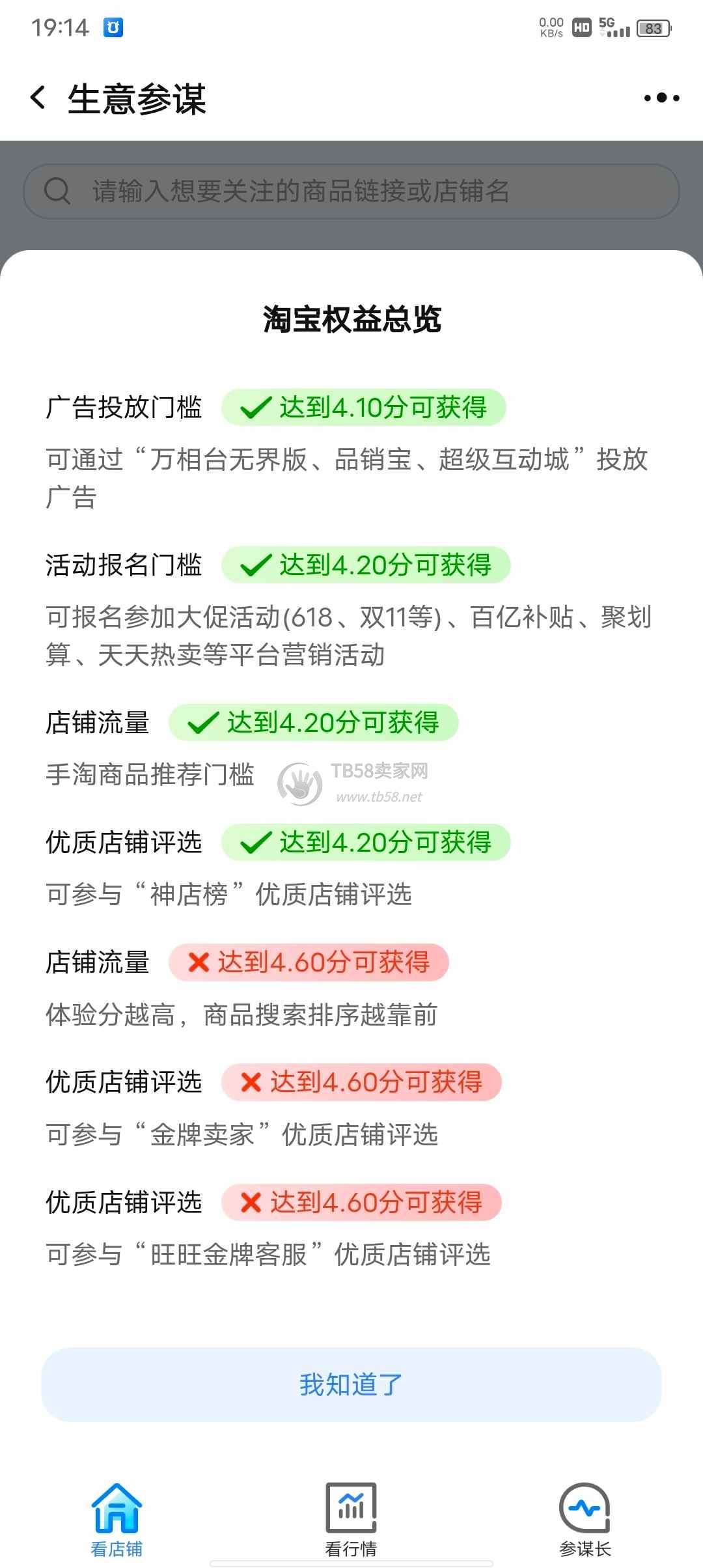
Task: Tap the product link or shop search field
Action: tap(351, 191)
